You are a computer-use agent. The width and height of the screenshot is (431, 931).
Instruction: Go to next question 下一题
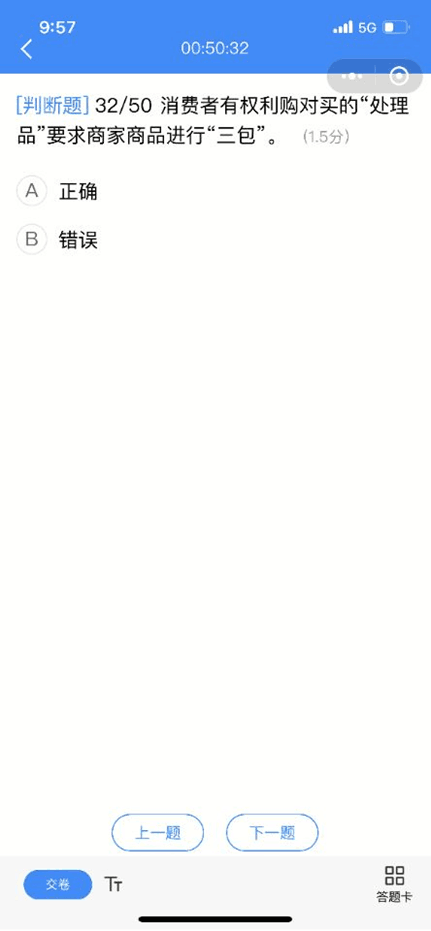coord(272,832)
